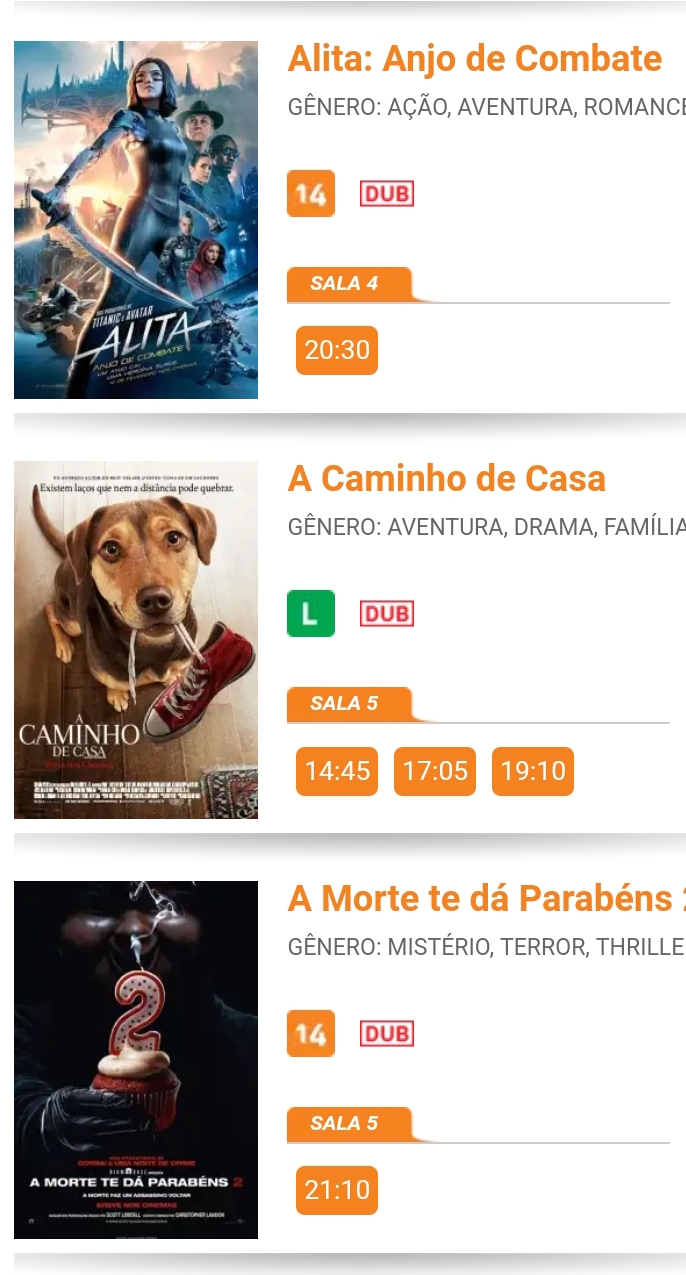Viewport: 686px width, 1275px height.
Task: Open the Alita: Anjo de Combate title
Action: [475, 59]
